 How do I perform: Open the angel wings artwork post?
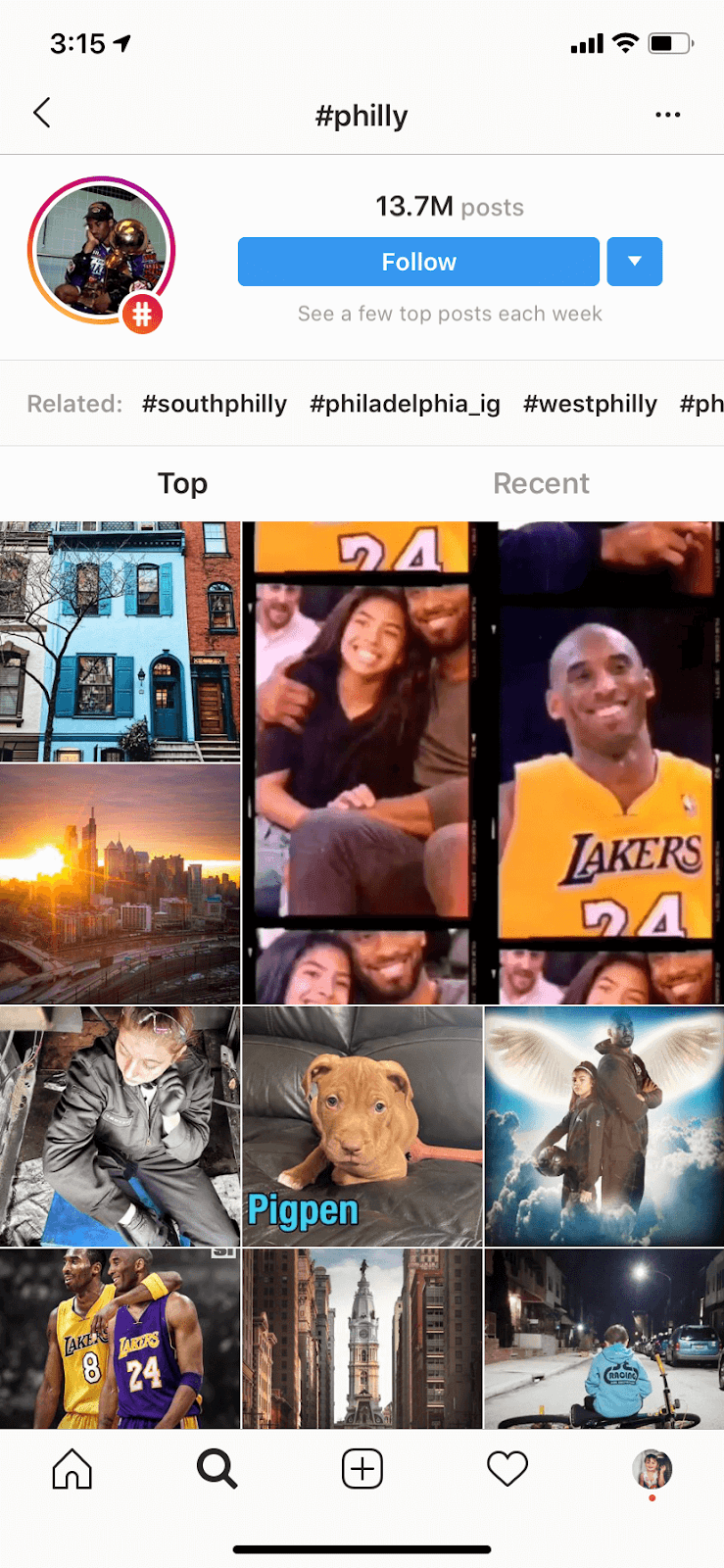(603, 1126)
